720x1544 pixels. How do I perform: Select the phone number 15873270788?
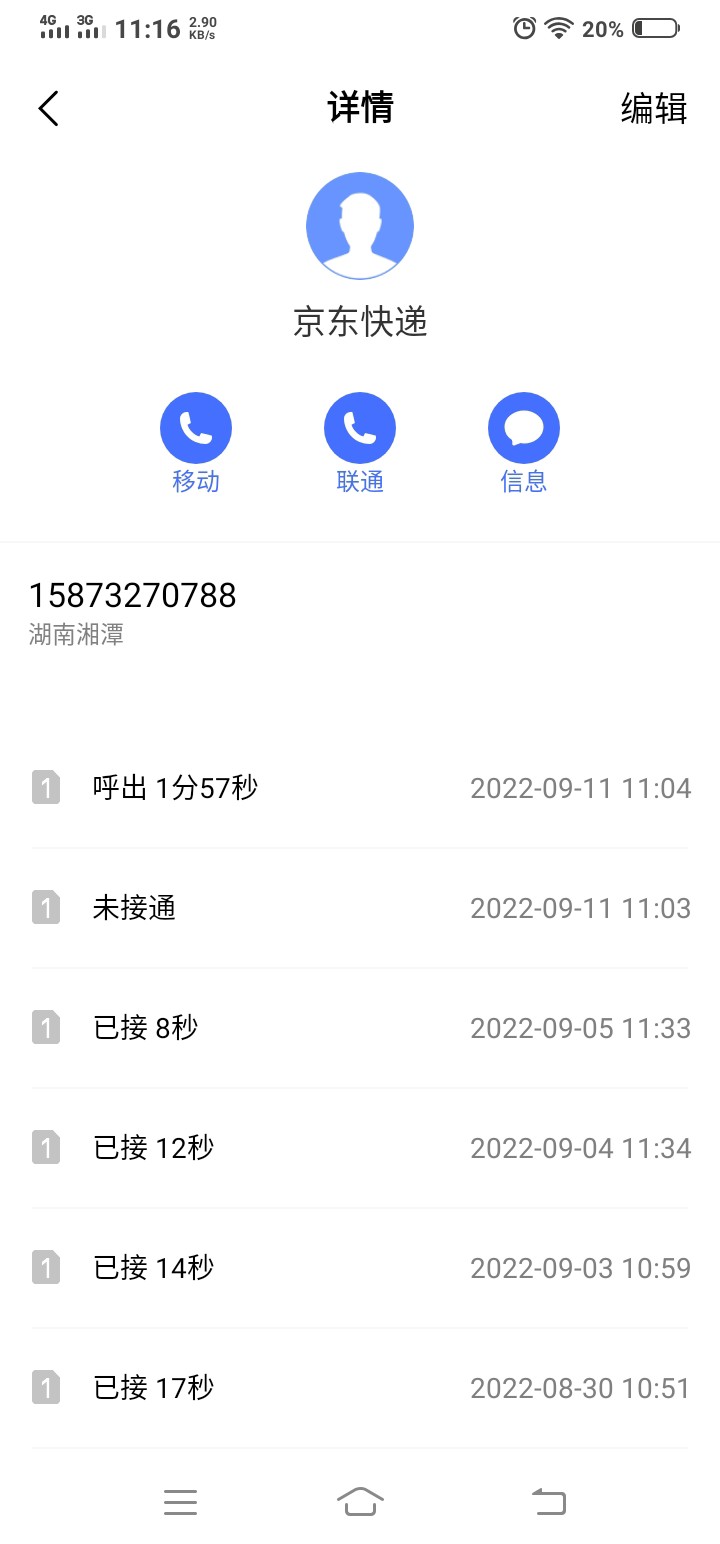pos(133,596)
